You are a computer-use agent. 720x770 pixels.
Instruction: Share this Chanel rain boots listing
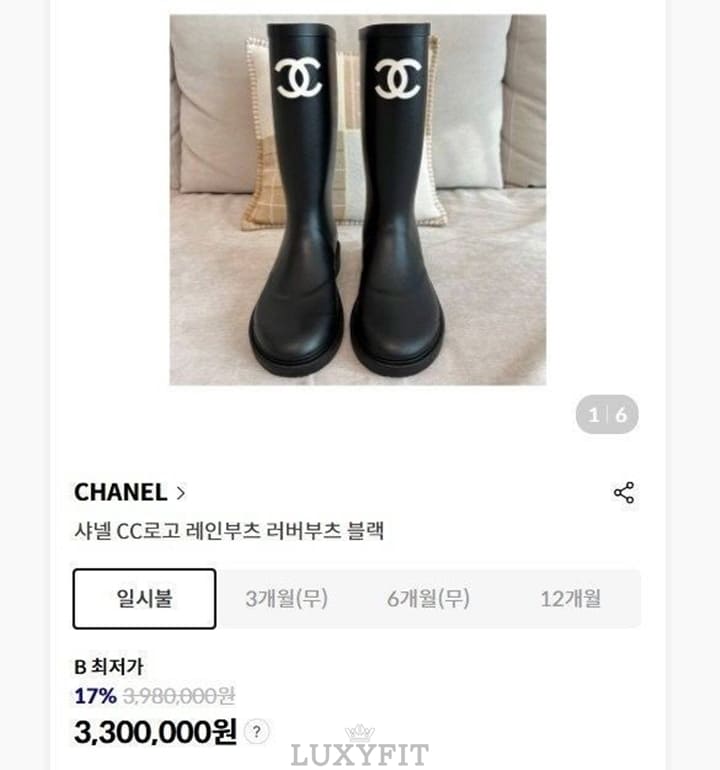pos(624,493)
